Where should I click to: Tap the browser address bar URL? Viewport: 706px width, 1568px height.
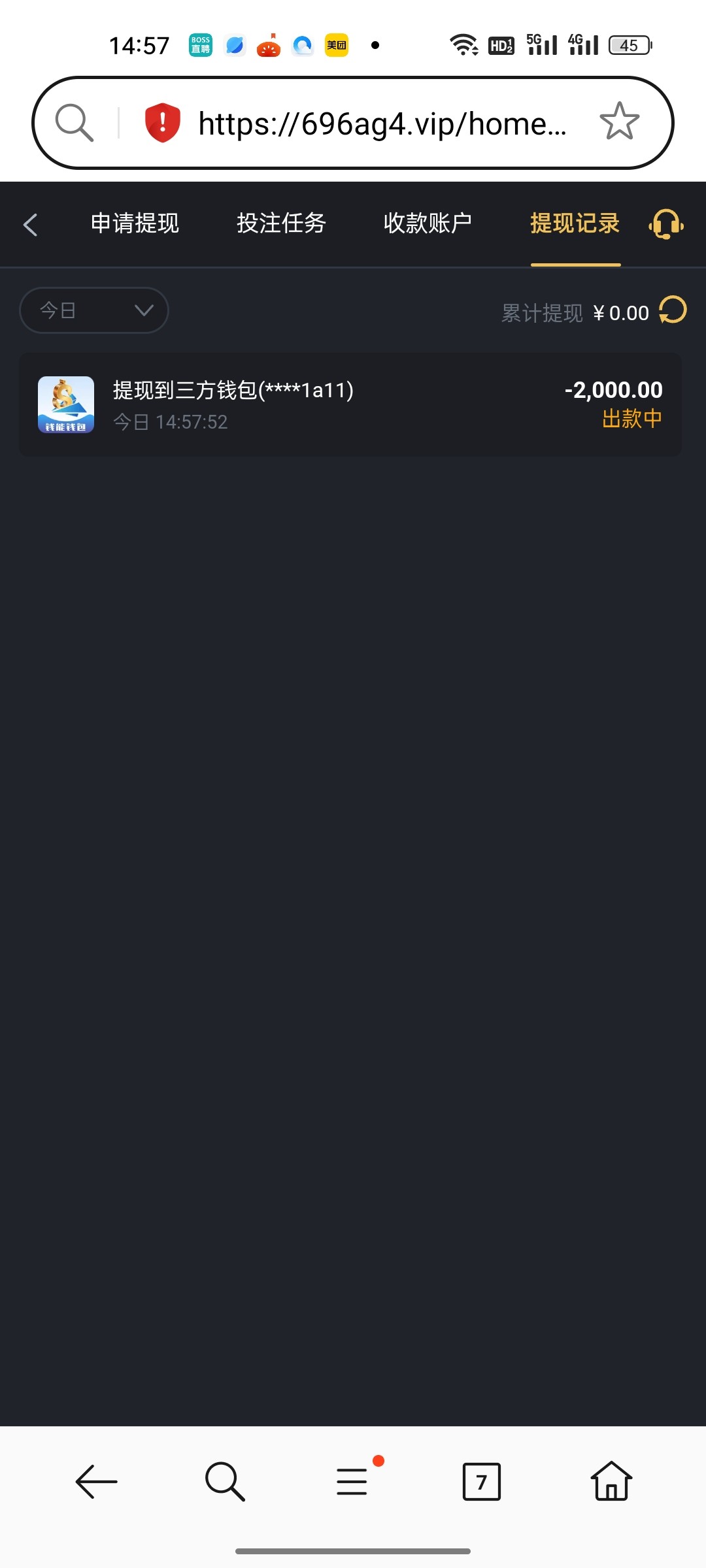[x=382, y=123]
